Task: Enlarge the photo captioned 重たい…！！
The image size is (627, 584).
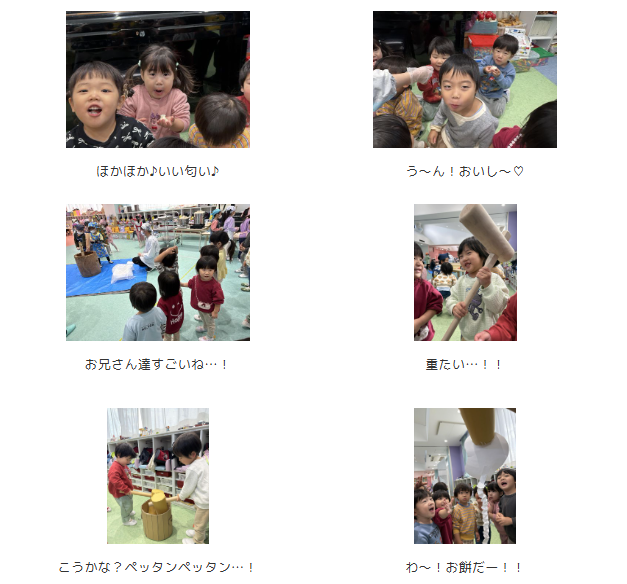Action: coord(465,272)
